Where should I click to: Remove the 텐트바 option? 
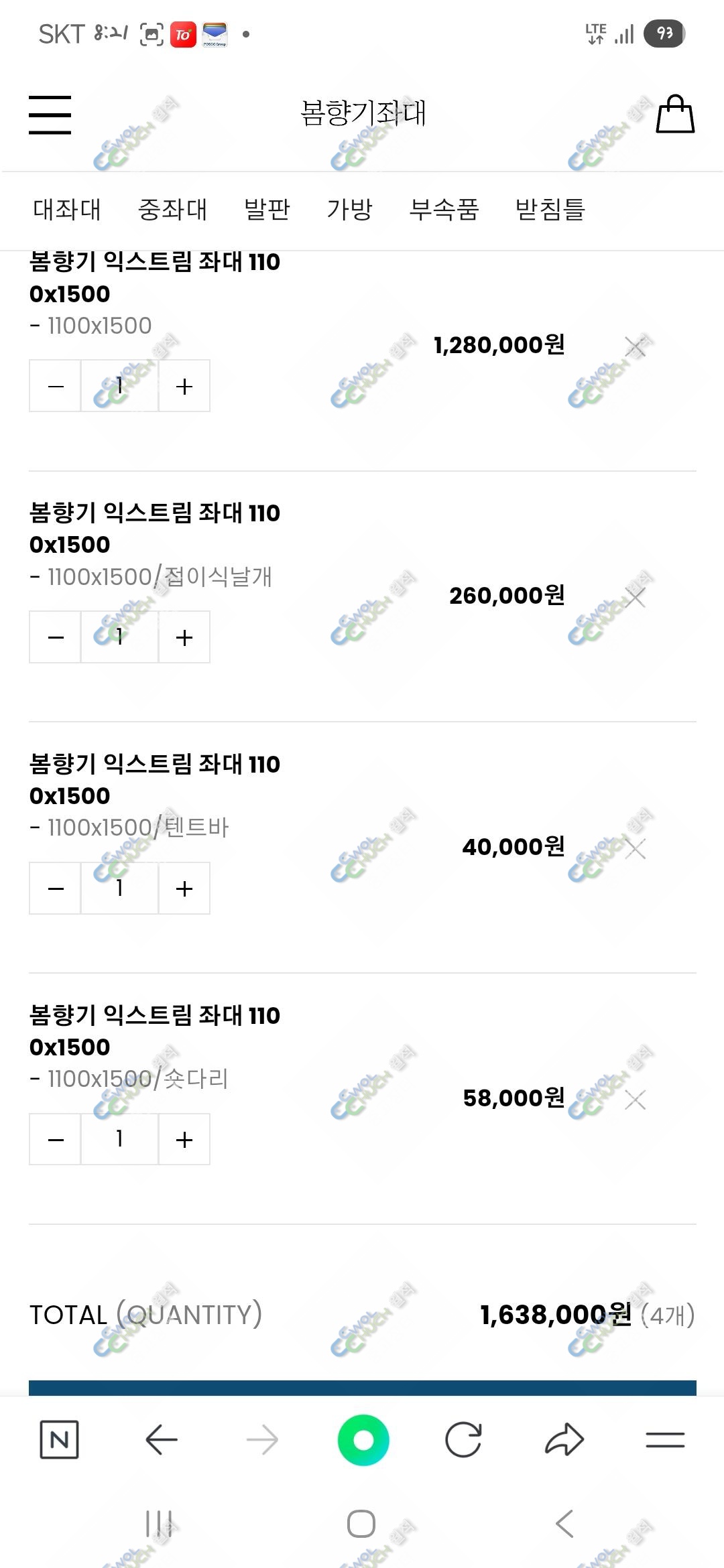pos(635,848)
